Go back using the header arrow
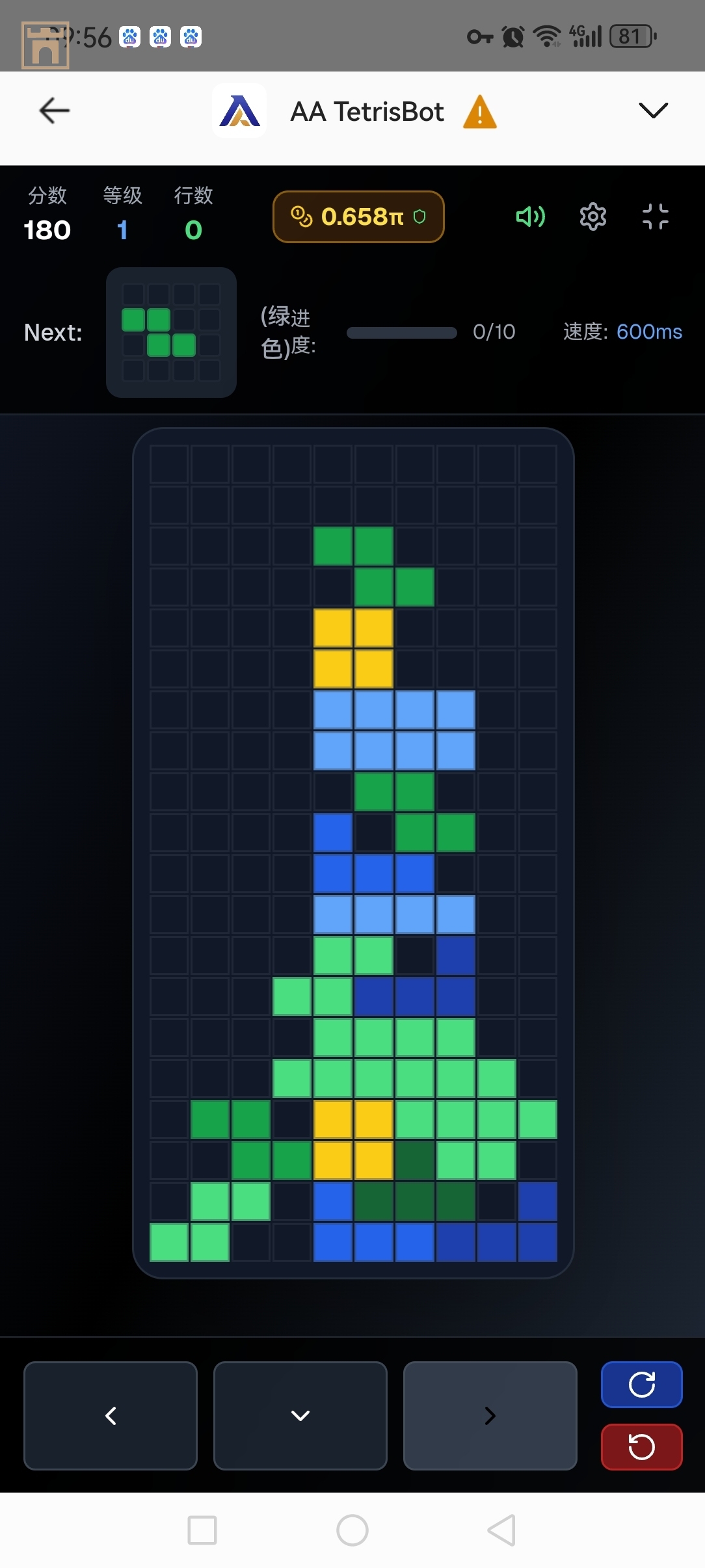The width and height of the screenshot is (705, 1568). click(x=55, y=111)
